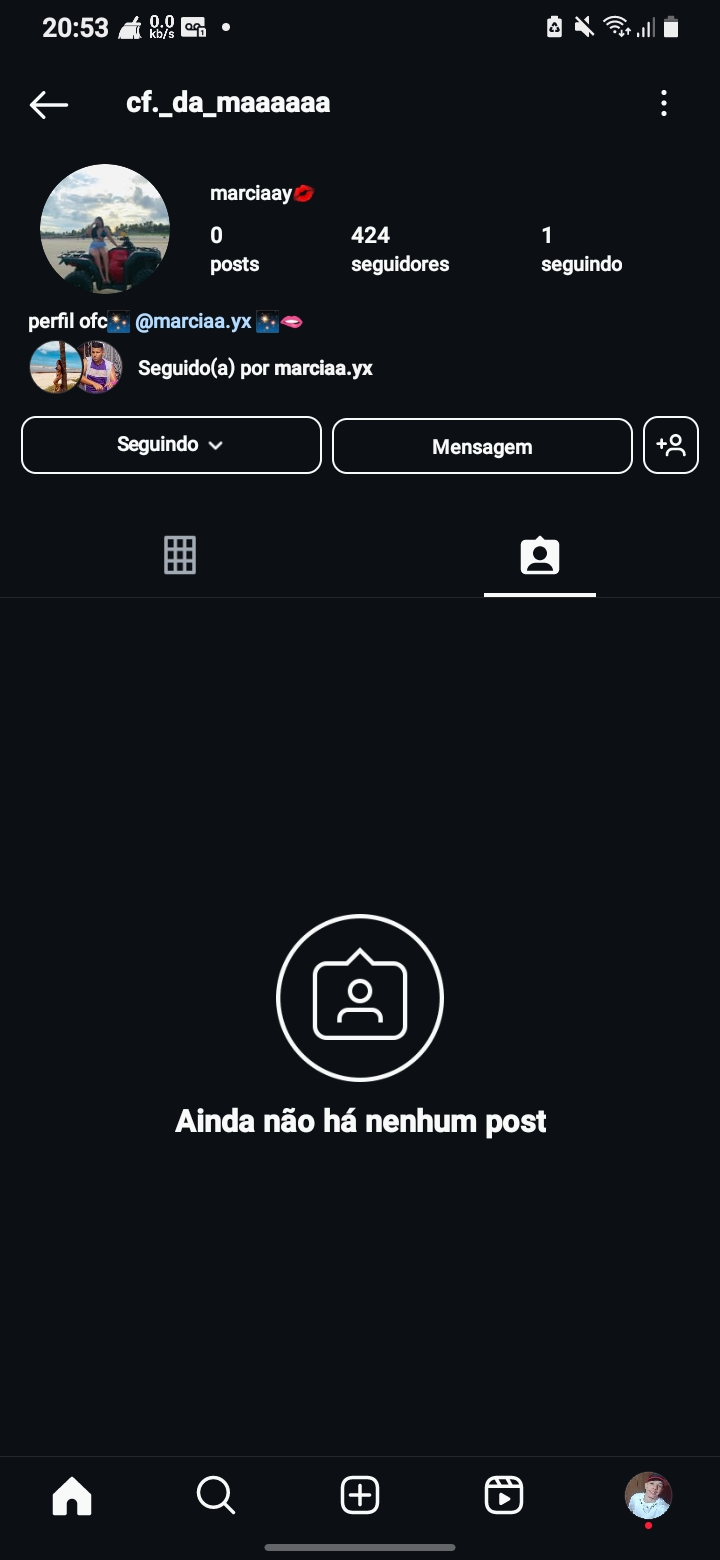
Task: Go back using the top arrow
Action: click(x=48, y=104)
